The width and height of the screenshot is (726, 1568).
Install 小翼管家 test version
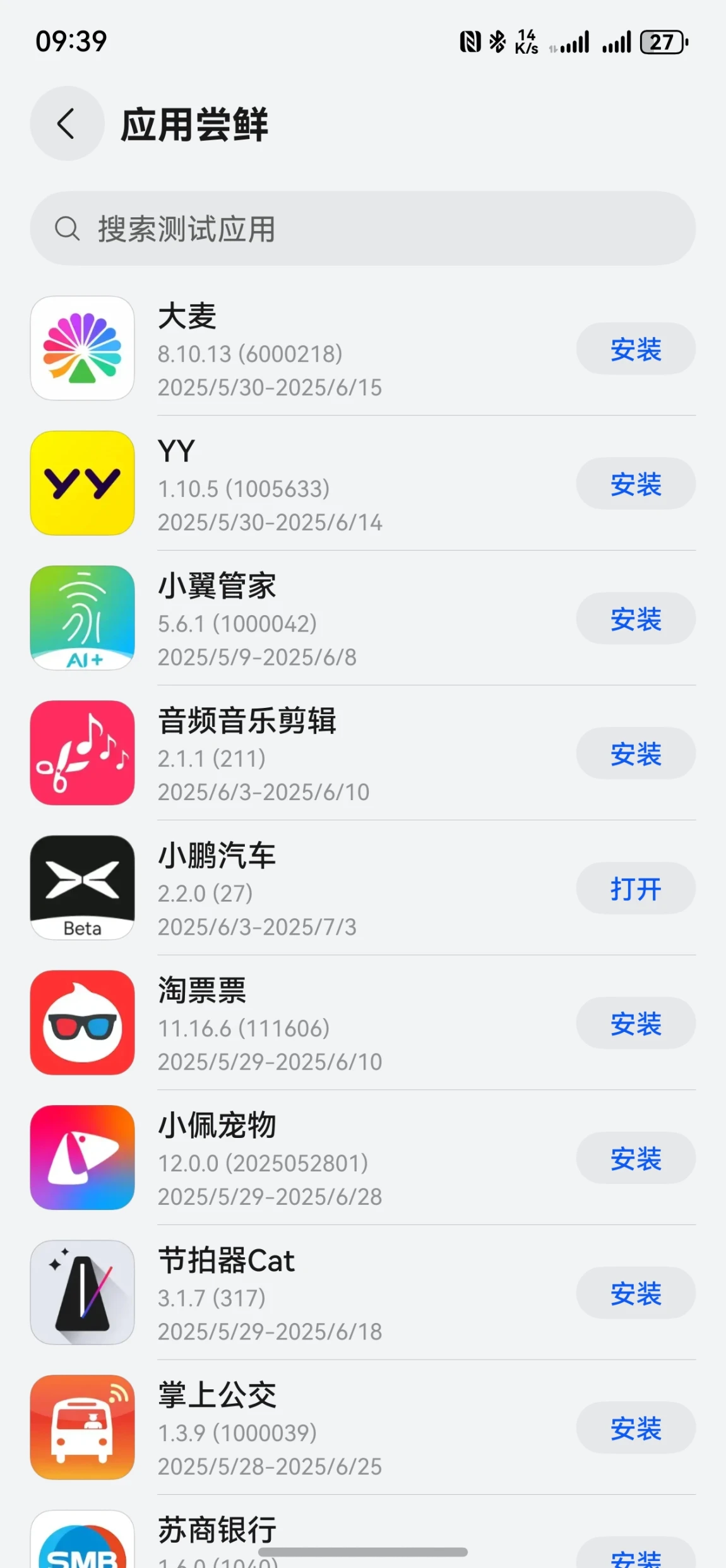coord(635,619)
